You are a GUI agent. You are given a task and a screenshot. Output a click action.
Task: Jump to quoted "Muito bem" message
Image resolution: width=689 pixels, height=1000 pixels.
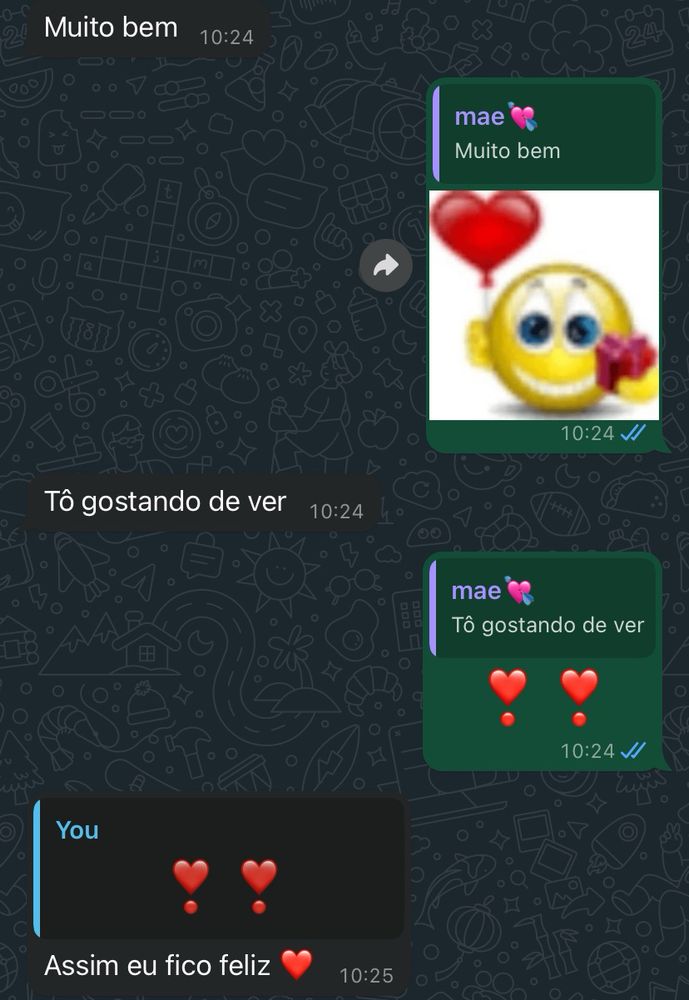[545, 133]
